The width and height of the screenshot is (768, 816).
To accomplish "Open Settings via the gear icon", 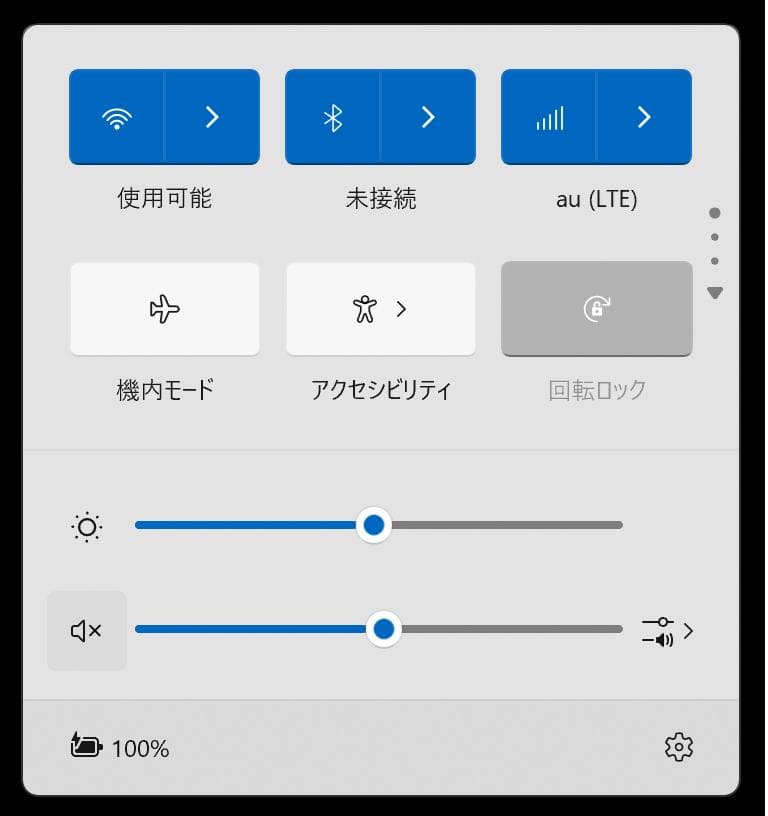I will [x=681, y=746].
